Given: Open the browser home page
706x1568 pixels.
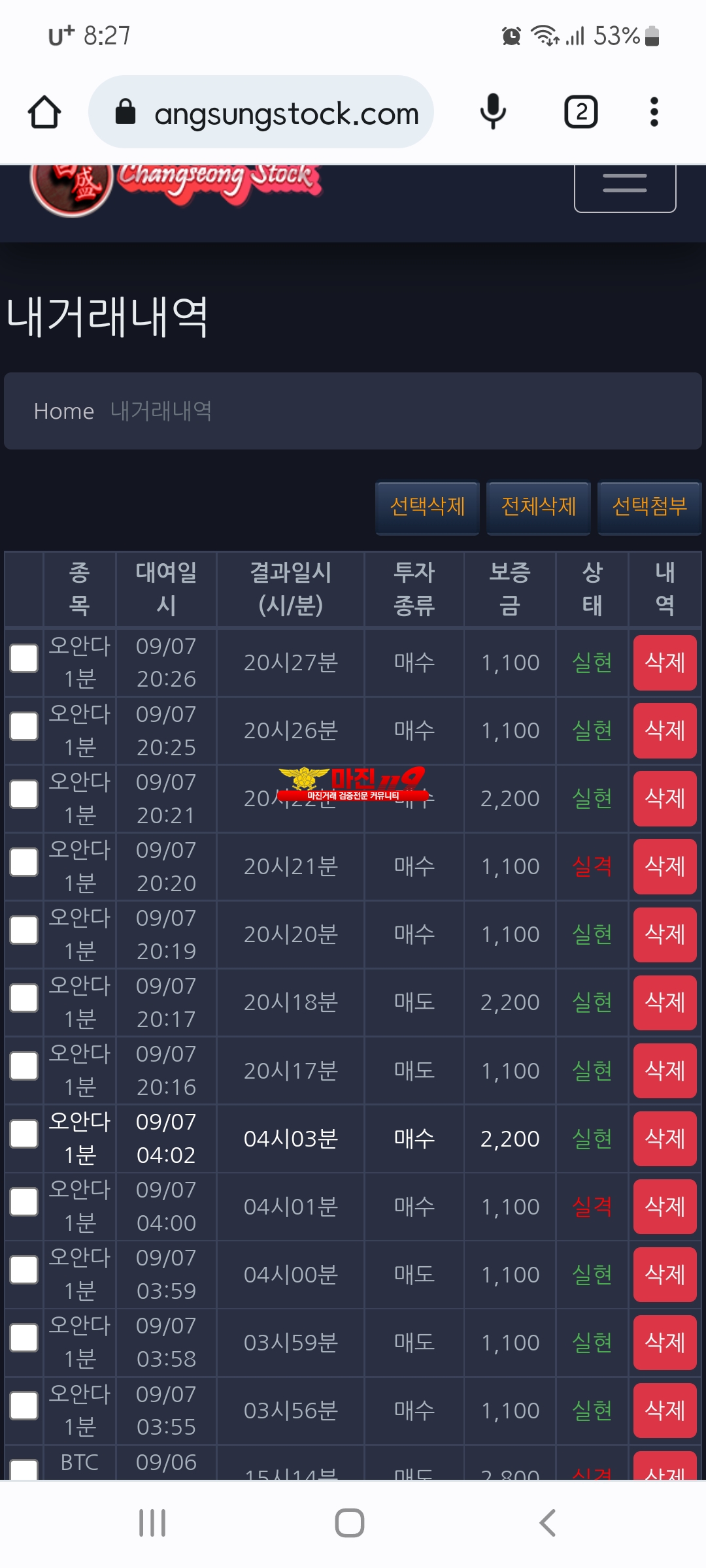Looking at the screenshot, I should point(44,112).
